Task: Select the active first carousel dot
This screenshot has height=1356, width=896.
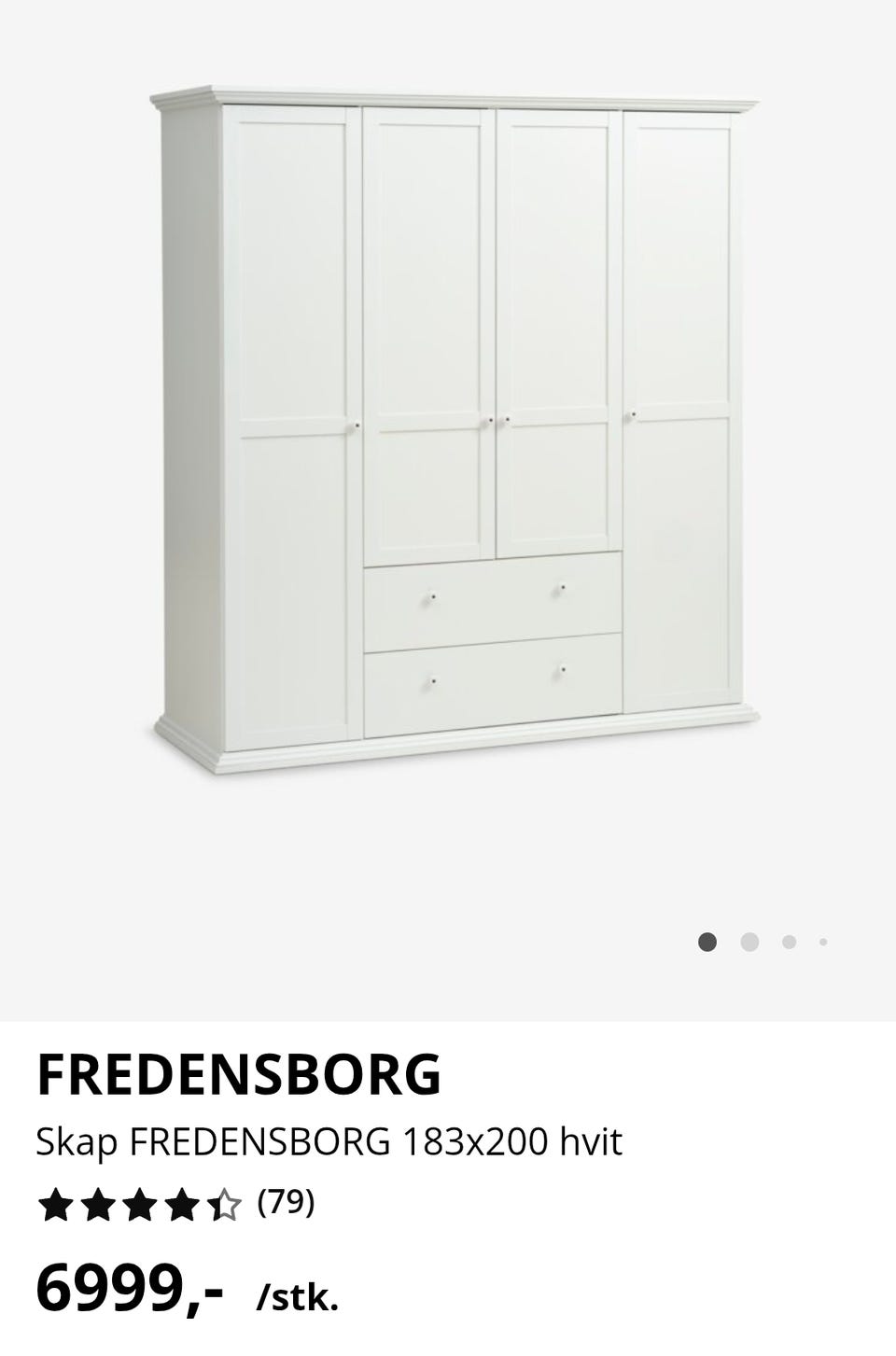Action: click(709, 943)
